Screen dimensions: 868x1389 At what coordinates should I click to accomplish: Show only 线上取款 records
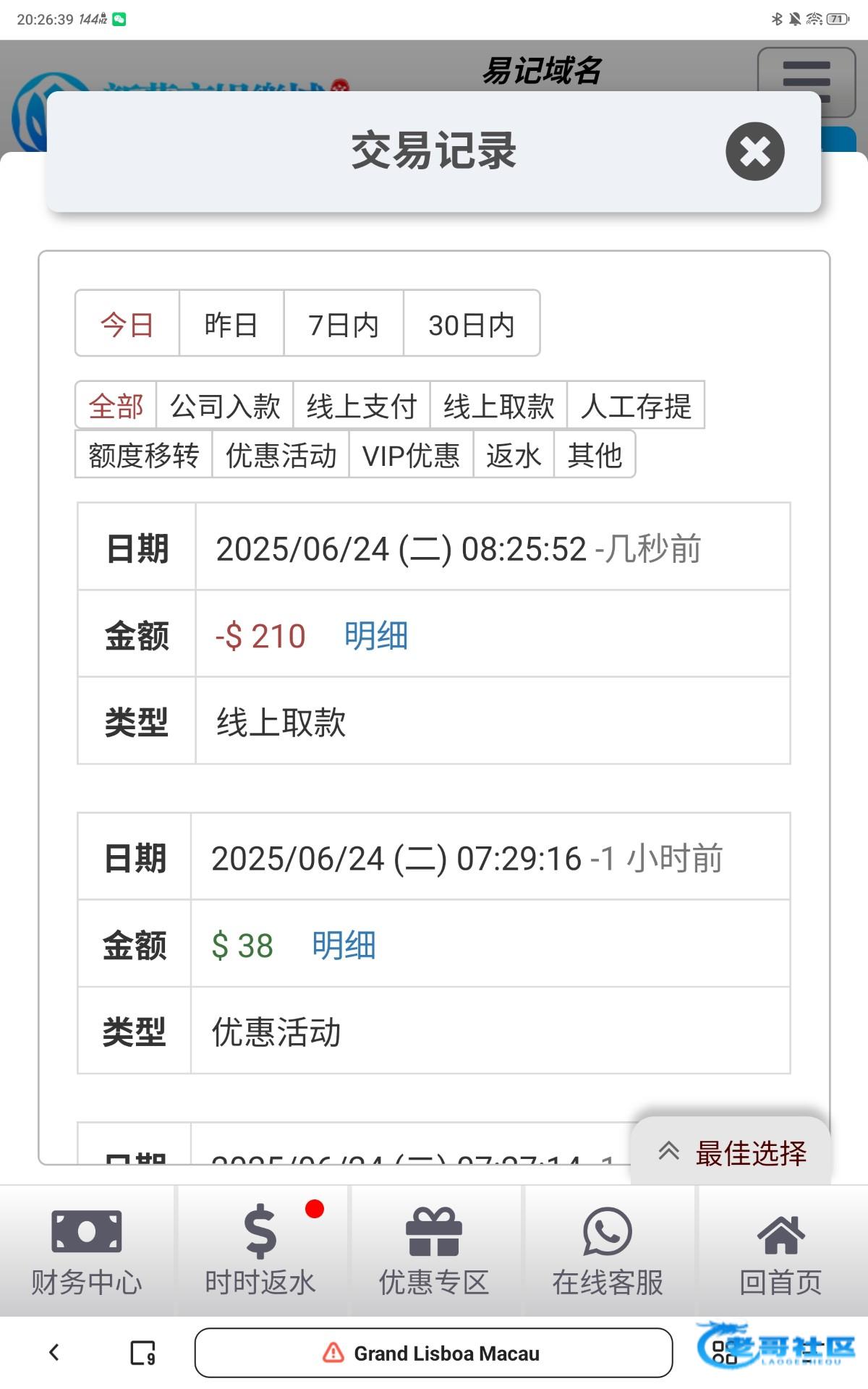pyautogui.click(x=498, y=405)
